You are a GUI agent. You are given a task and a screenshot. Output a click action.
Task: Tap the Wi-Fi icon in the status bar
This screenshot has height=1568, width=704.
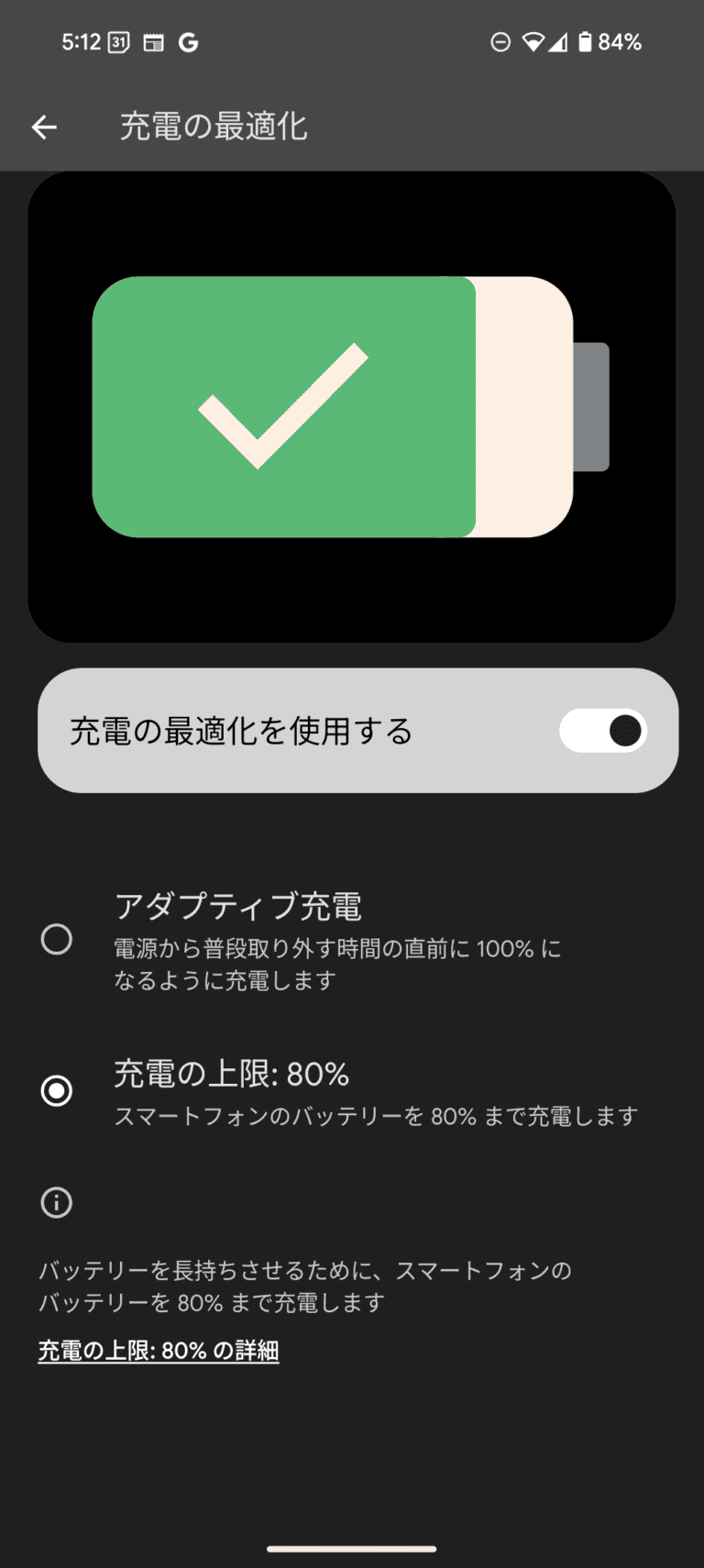[534, 41]
